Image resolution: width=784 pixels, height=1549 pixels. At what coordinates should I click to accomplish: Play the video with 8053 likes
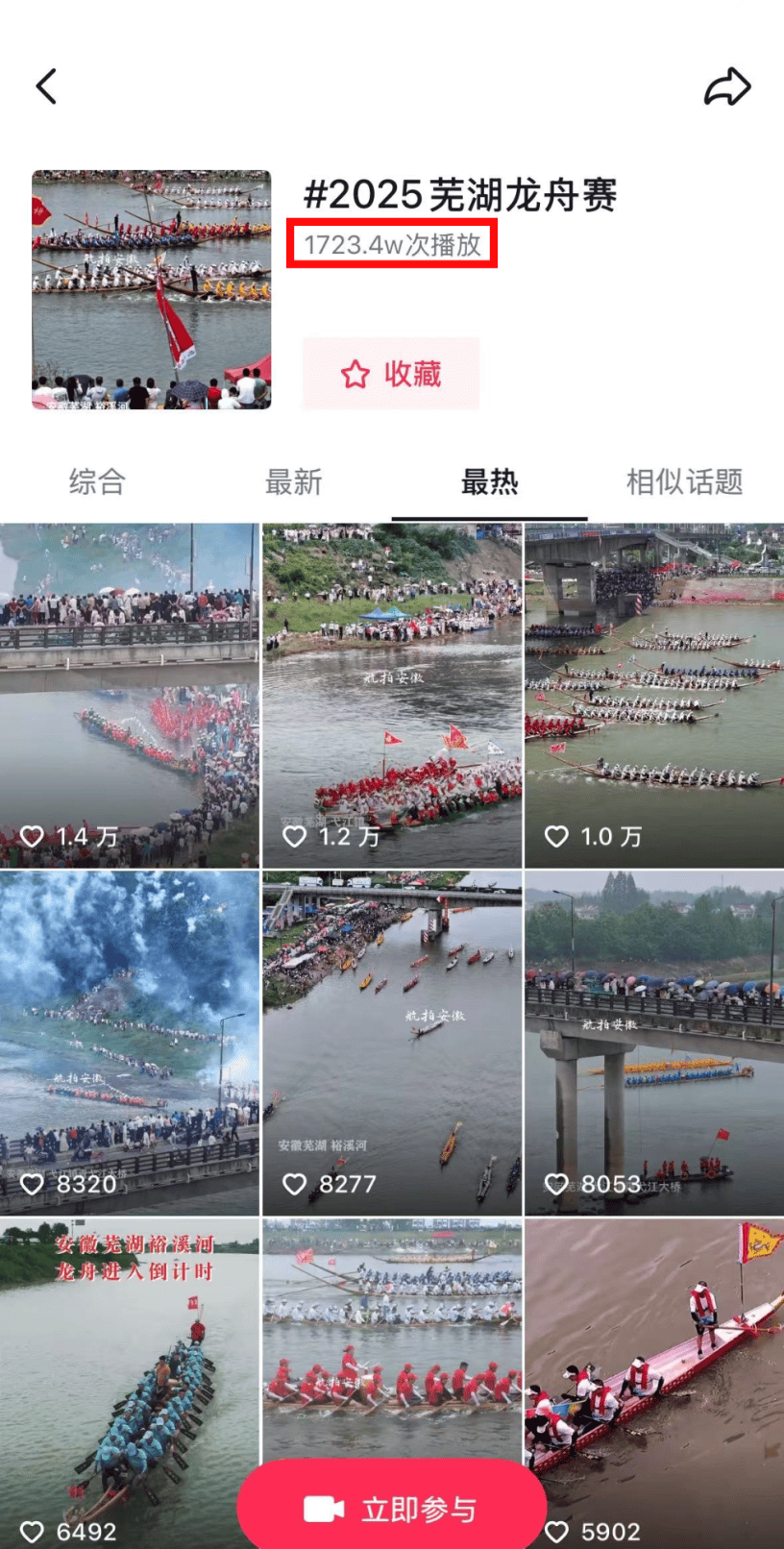(x=654, y=1043)
